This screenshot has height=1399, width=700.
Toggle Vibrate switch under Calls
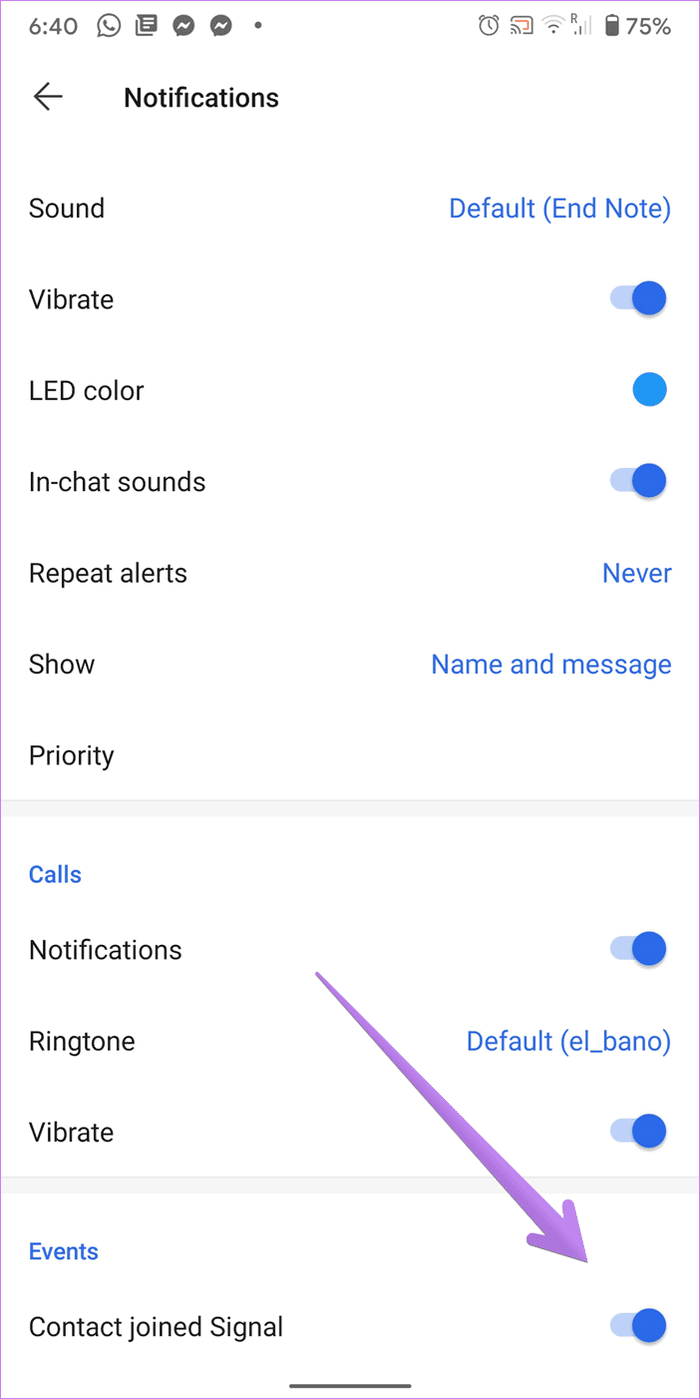638,1132
